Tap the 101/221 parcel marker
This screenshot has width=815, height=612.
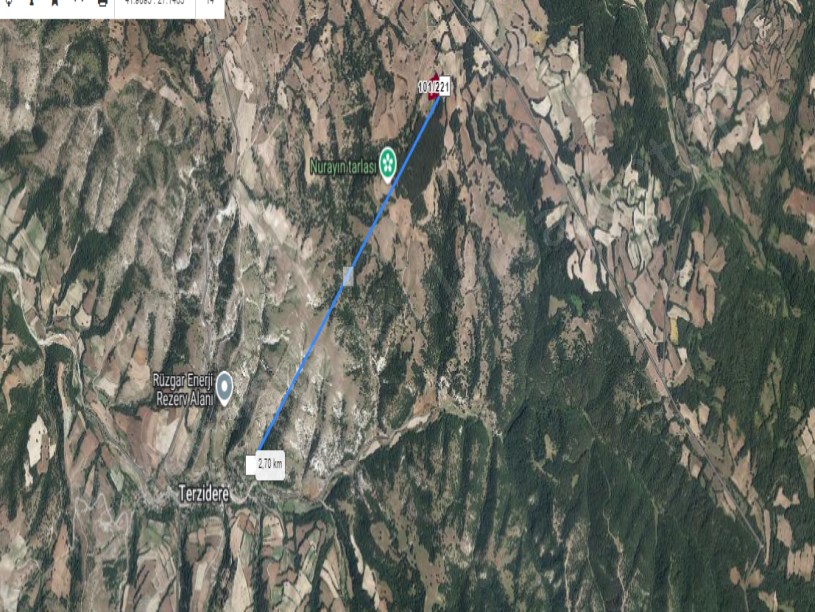(x=435, y=89)
